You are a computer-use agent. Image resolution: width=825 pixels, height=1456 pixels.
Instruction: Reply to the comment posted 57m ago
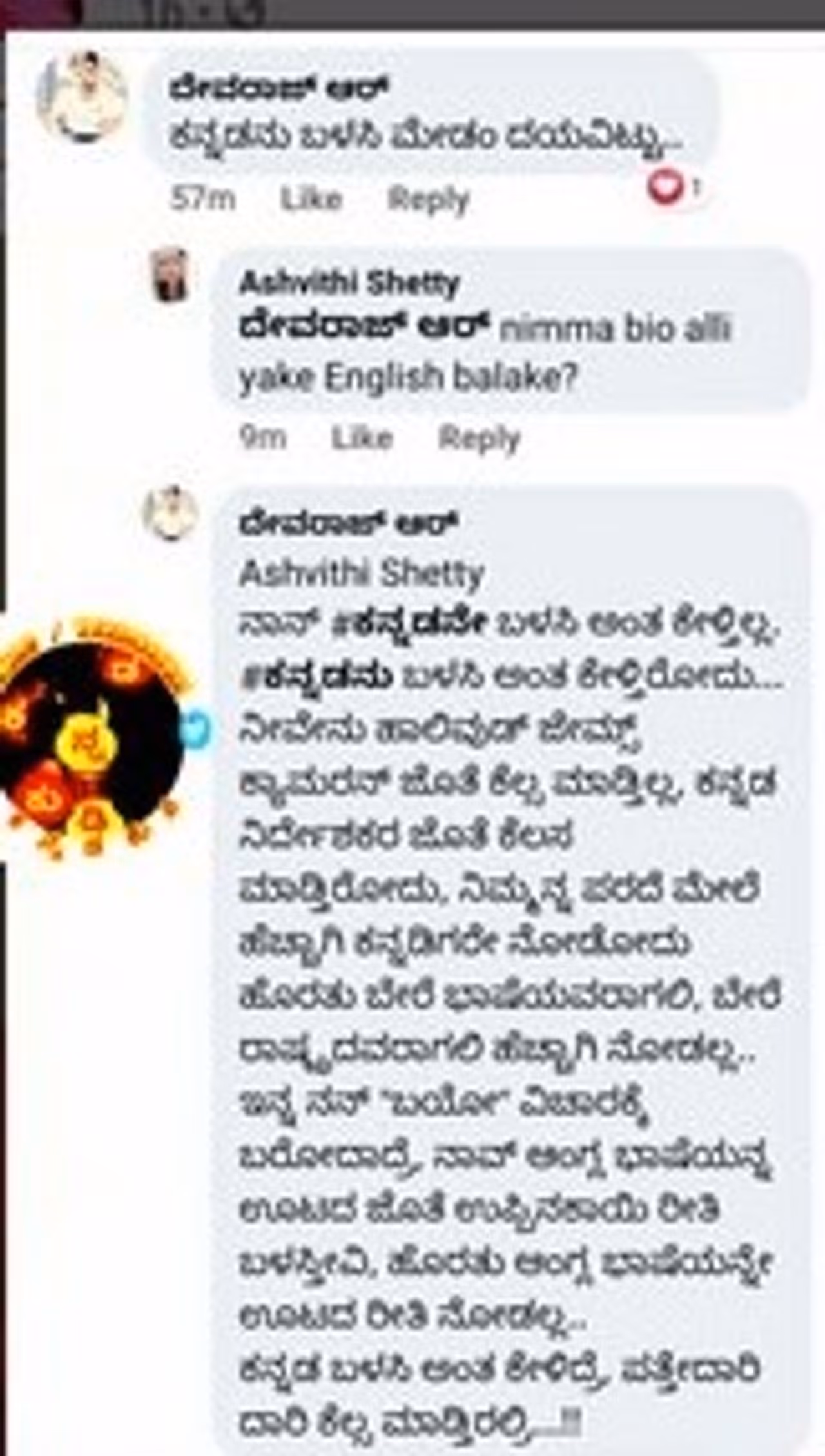[427, 200]
